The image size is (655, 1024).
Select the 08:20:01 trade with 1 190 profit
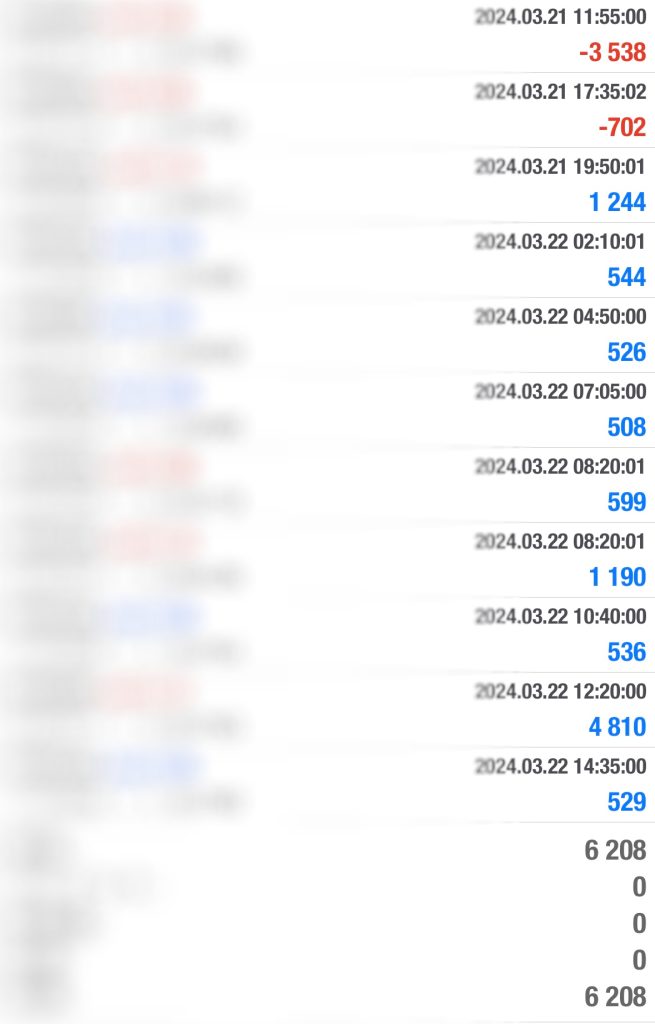[327, 560]
